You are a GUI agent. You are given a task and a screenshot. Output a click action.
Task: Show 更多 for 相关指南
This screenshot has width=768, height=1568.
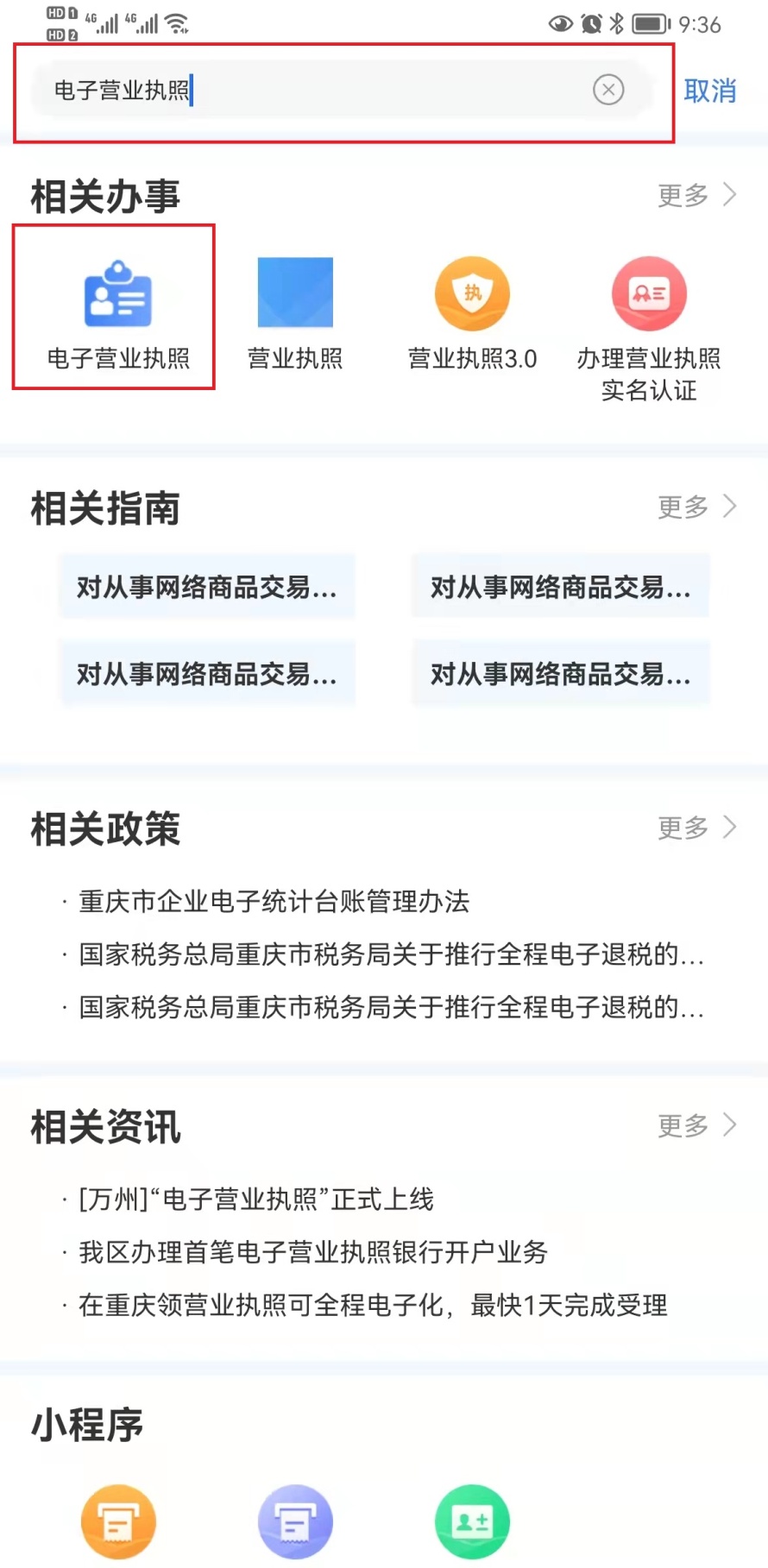click(697, 507)
